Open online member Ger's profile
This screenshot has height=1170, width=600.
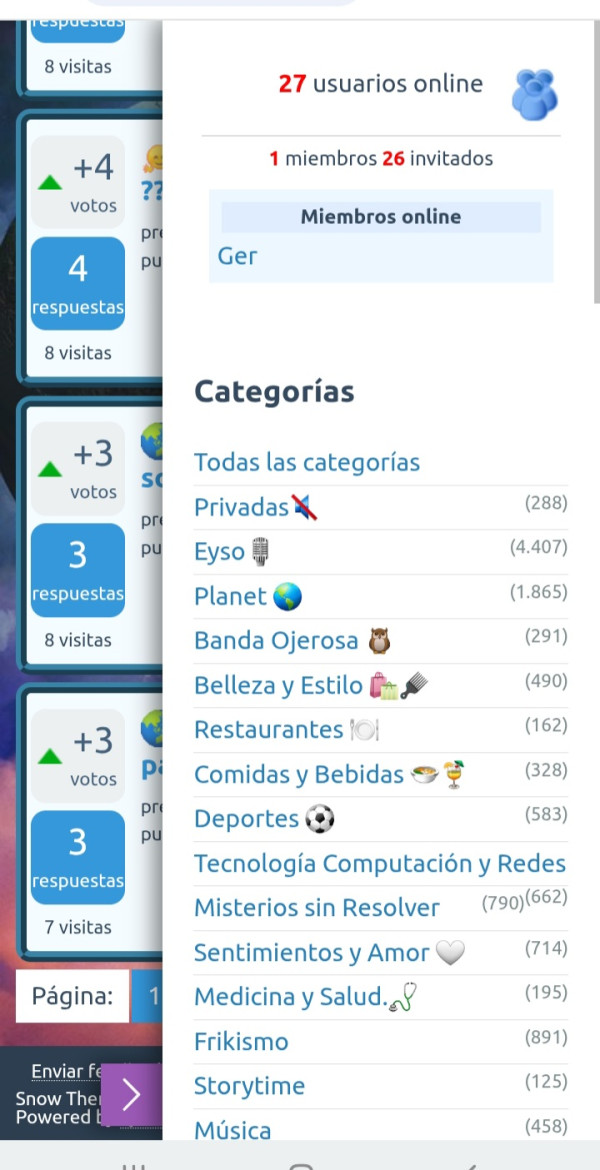click(x=237, y=256)
